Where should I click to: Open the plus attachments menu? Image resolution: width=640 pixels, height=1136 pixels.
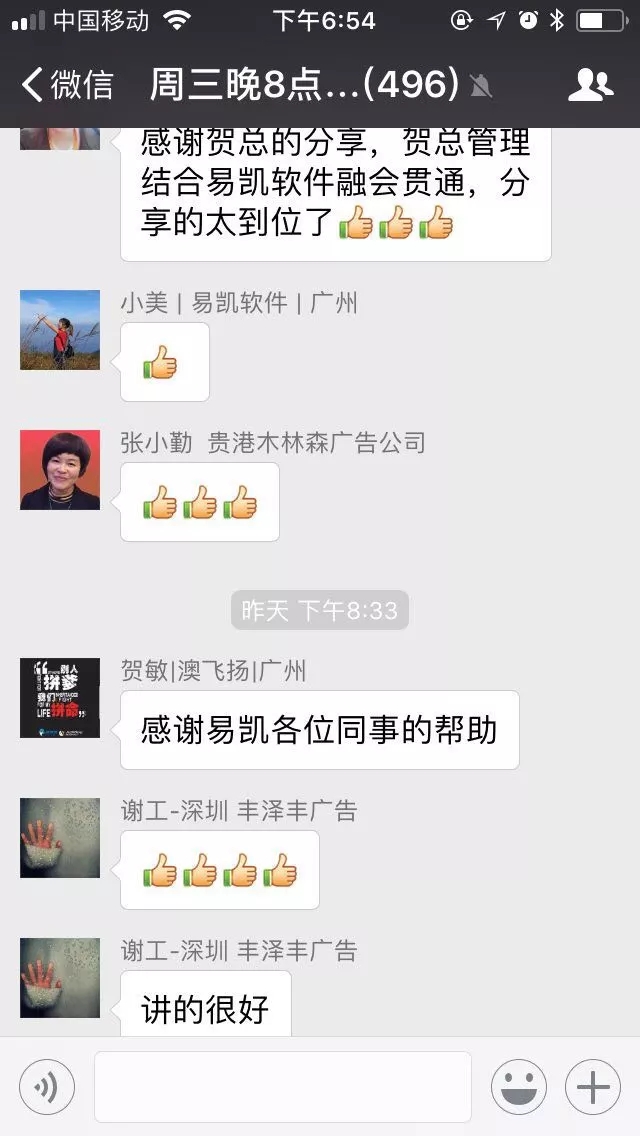[593, 1086]
